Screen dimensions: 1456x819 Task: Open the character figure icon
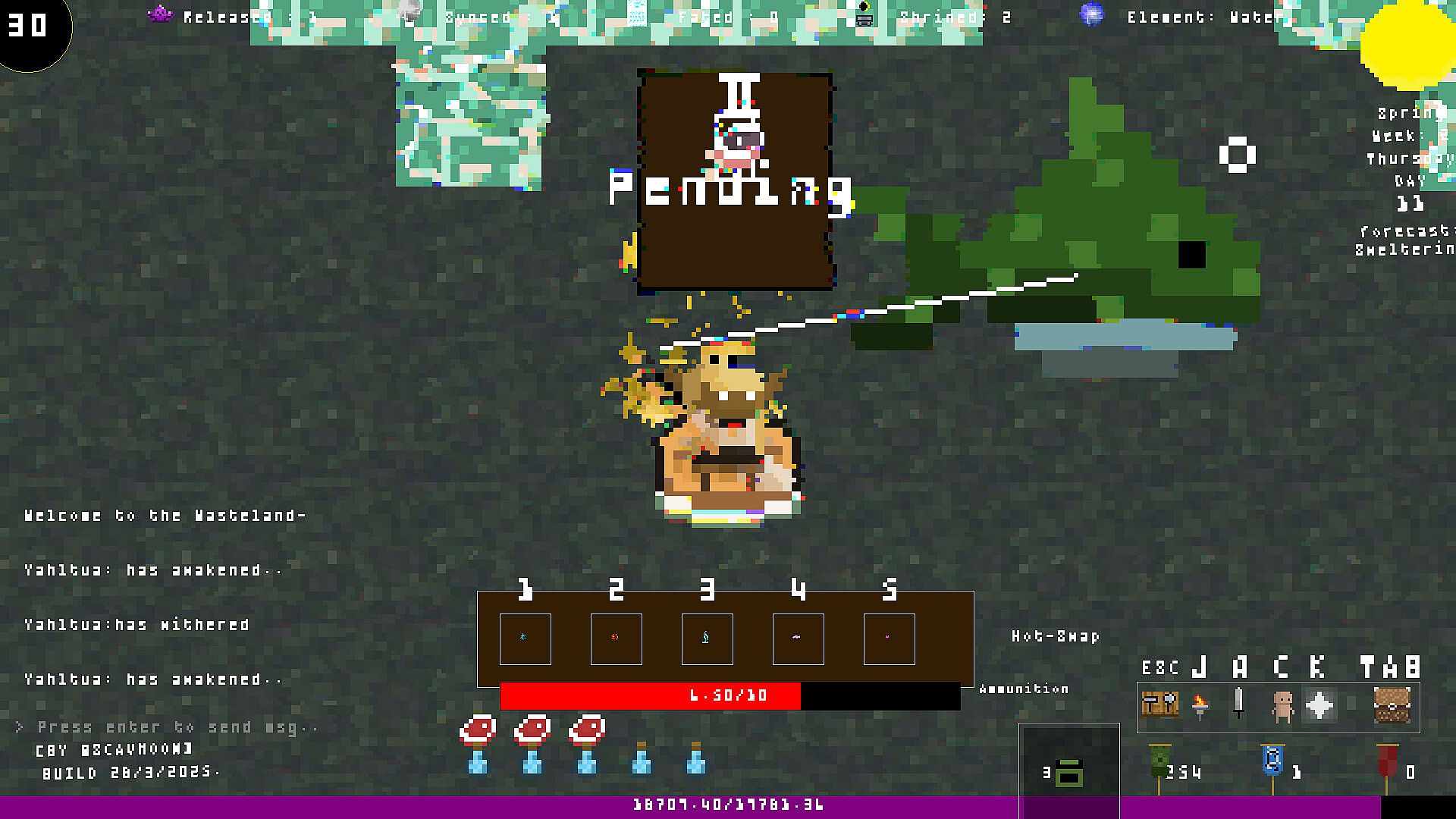coord(1282,706)
